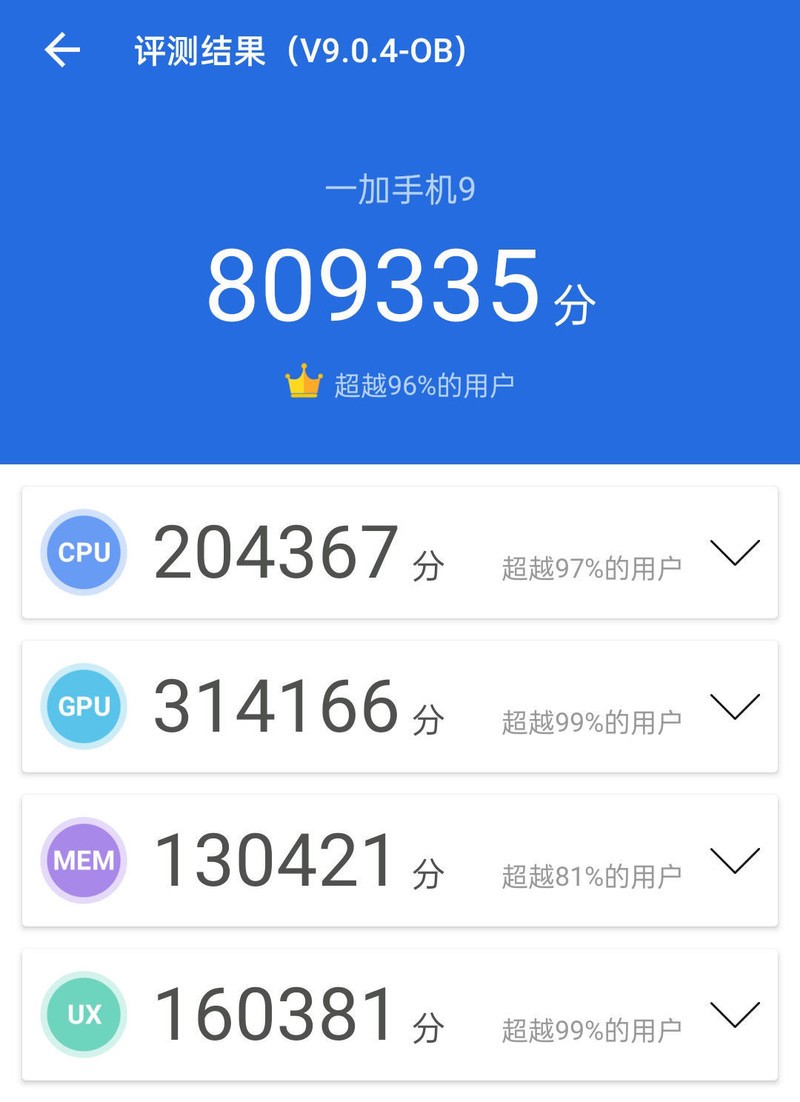Select the UX category badge icon

point(83,1015)
